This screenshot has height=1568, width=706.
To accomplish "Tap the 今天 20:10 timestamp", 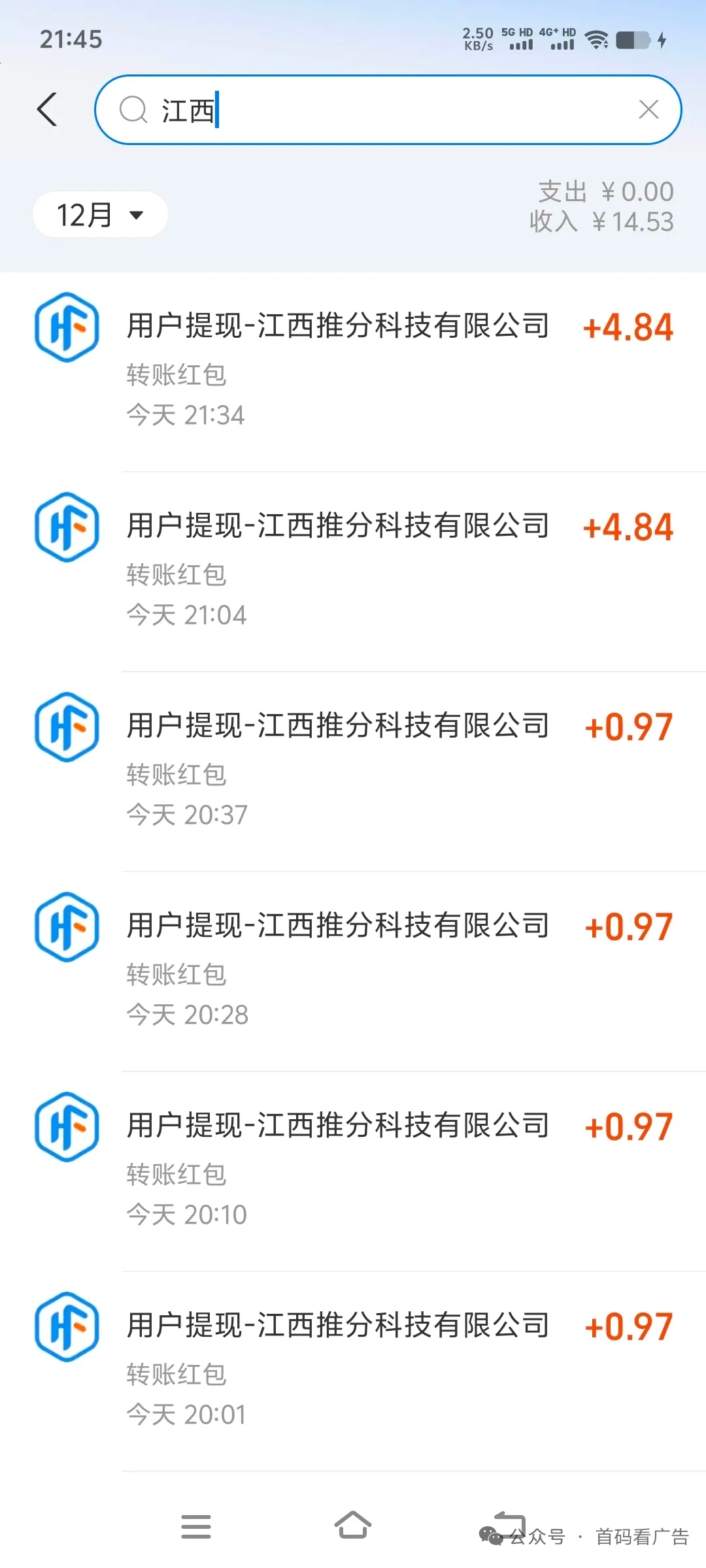I will [186, 1215].
